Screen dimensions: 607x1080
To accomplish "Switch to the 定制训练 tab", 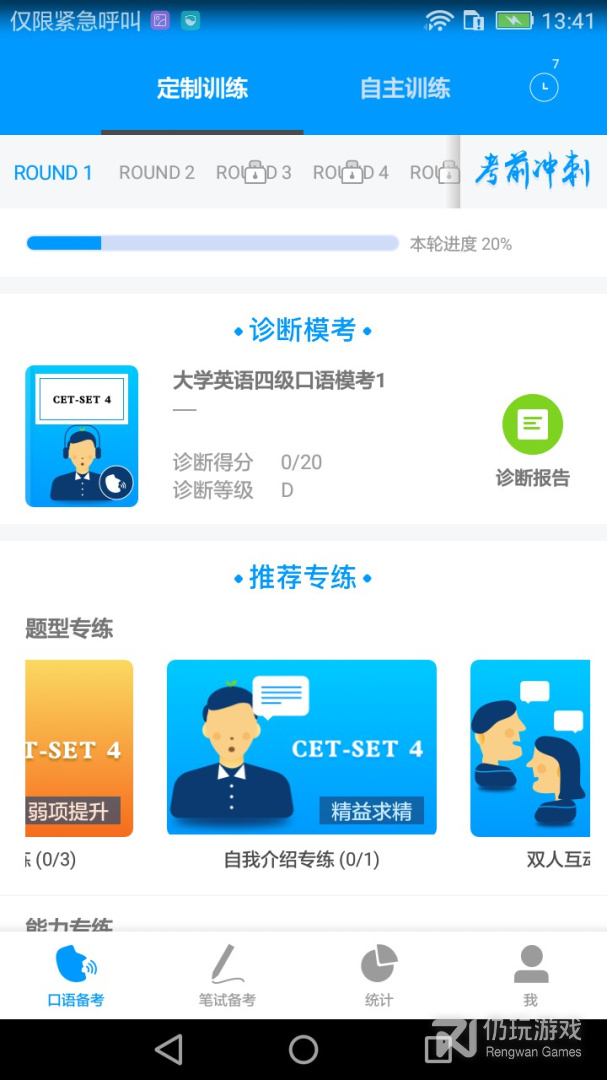I will [202, 88].
